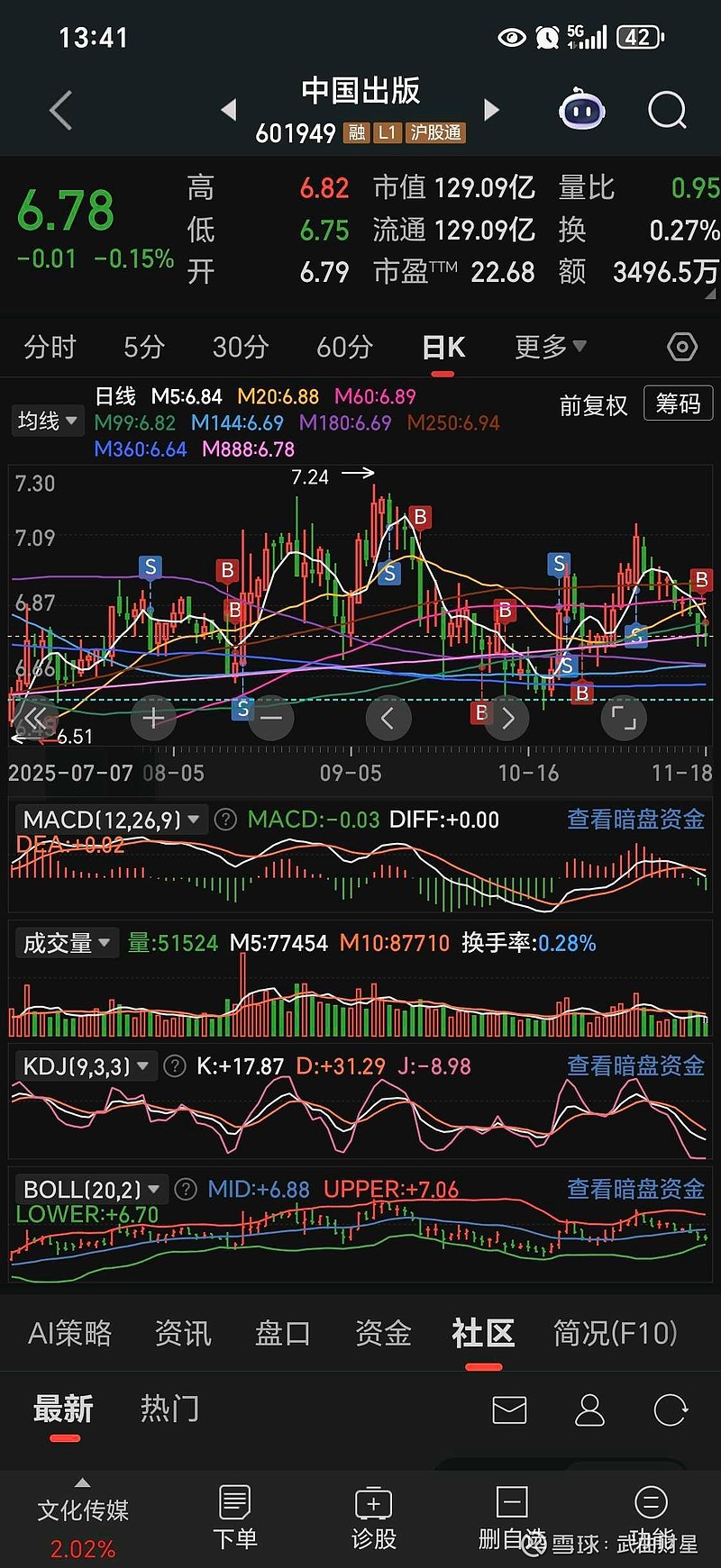Select the 30分 chart period

click(x=241, y=347)
